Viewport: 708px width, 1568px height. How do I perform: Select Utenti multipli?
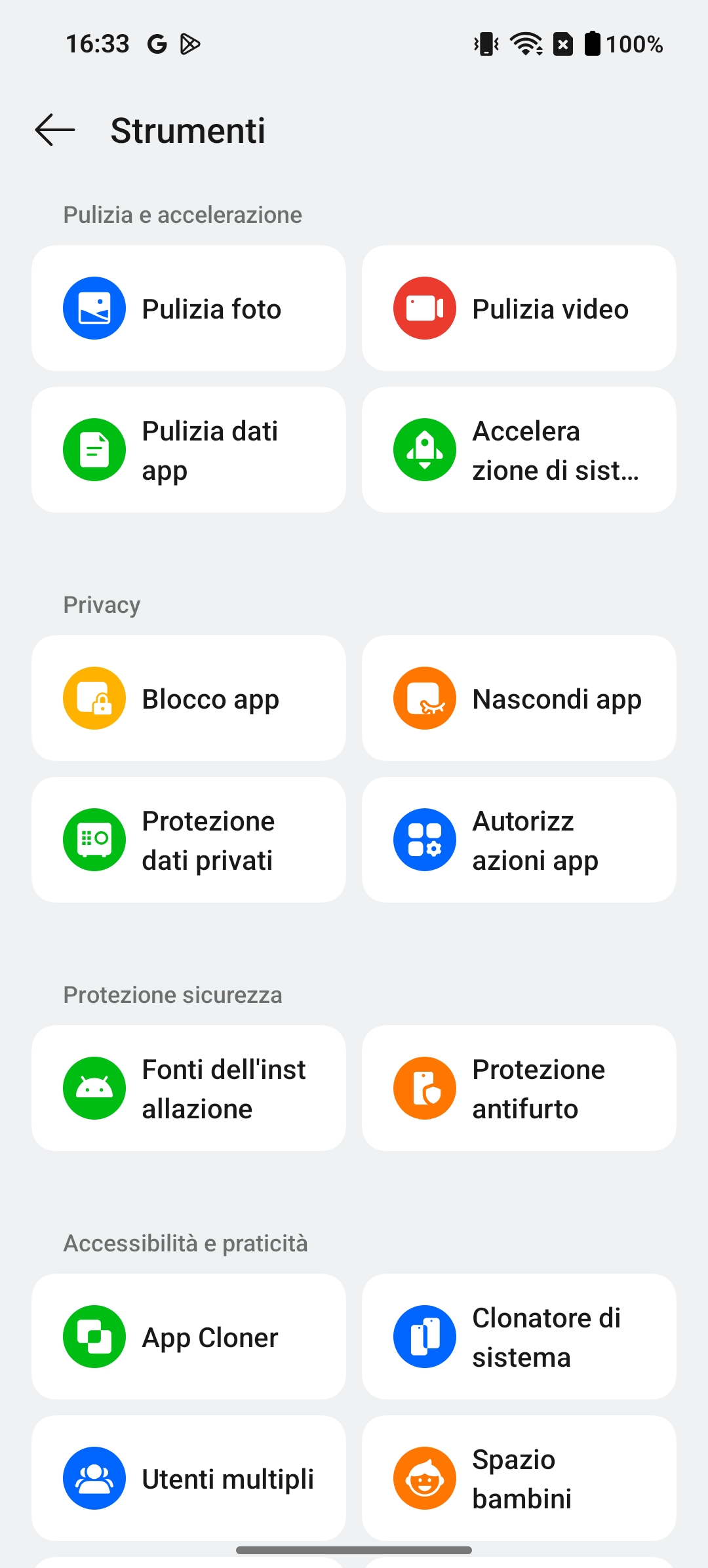point(189,1478)
